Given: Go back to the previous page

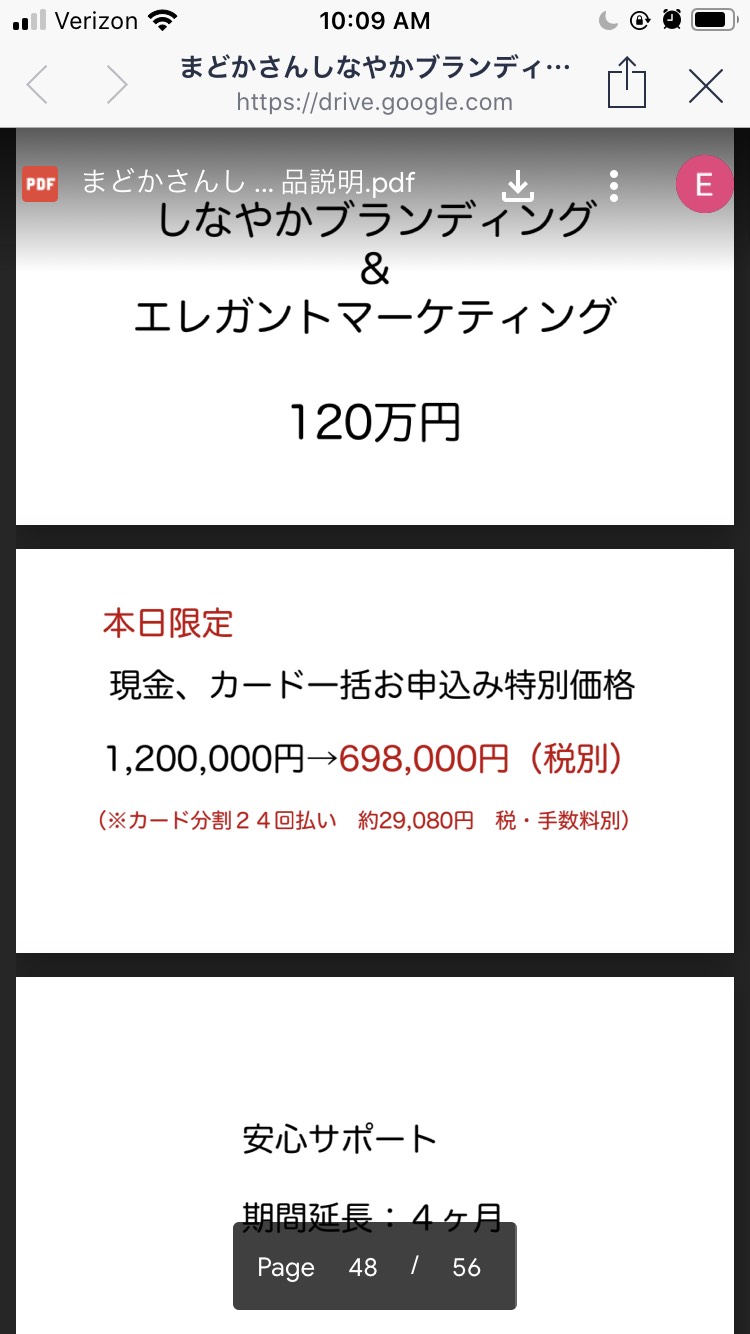Looking at the screenshot, I should tap(37, 85).
